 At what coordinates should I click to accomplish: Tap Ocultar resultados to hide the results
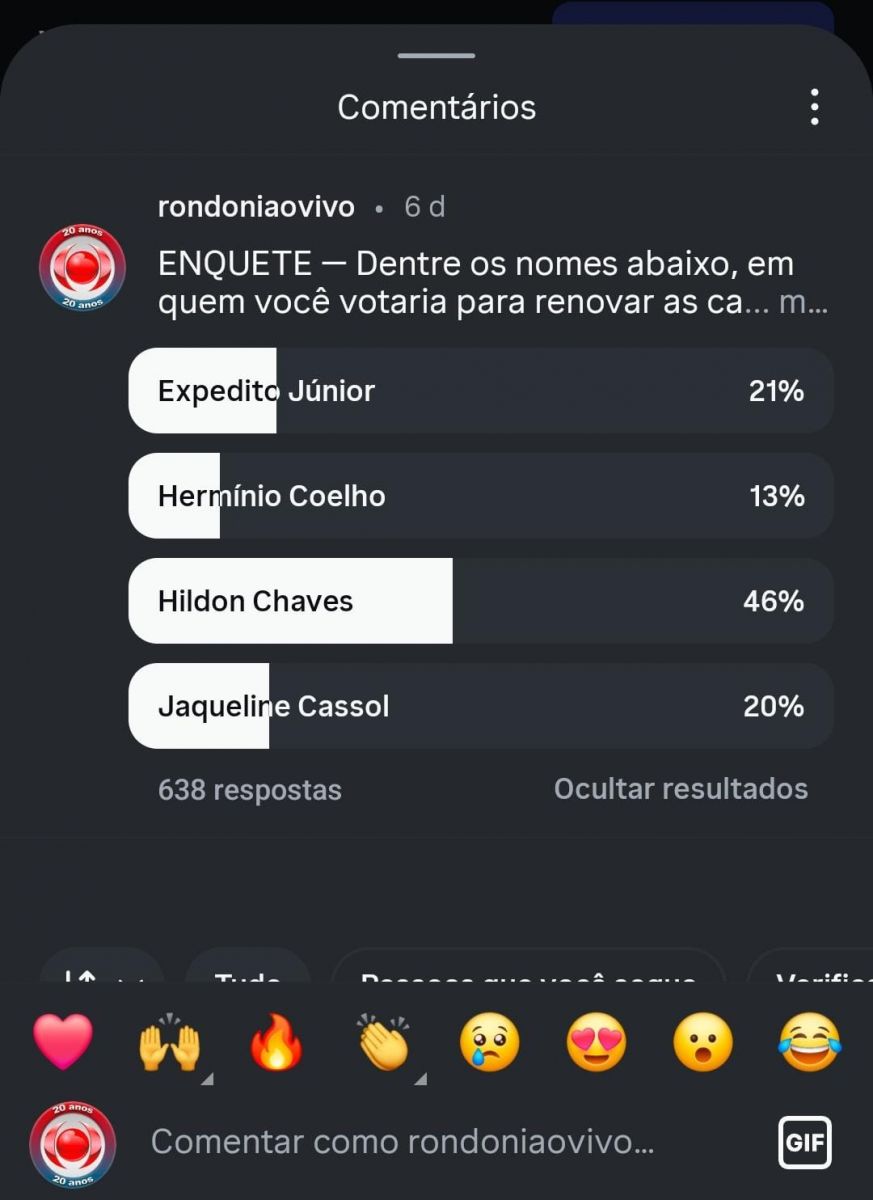(x=680, y=789)
